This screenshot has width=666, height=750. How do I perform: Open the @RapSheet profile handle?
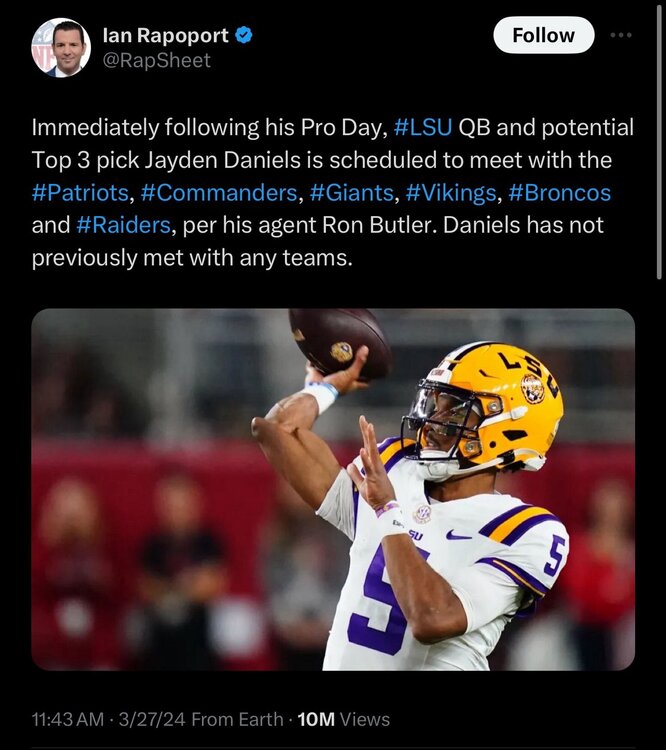pyautogui.click(x=157, y=60)
